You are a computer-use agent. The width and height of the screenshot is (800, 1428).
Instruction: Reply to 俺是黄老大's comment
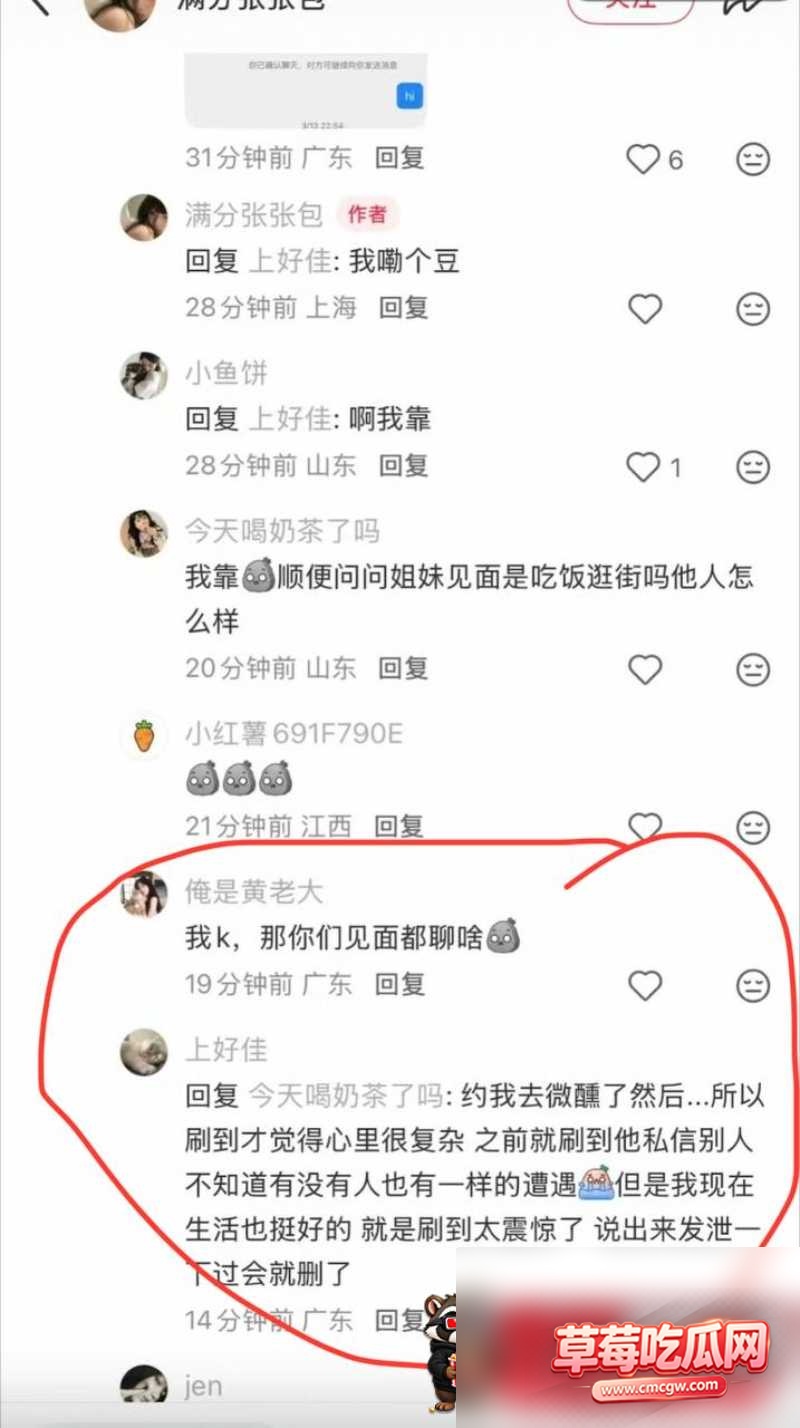click(x=399, y=985)
